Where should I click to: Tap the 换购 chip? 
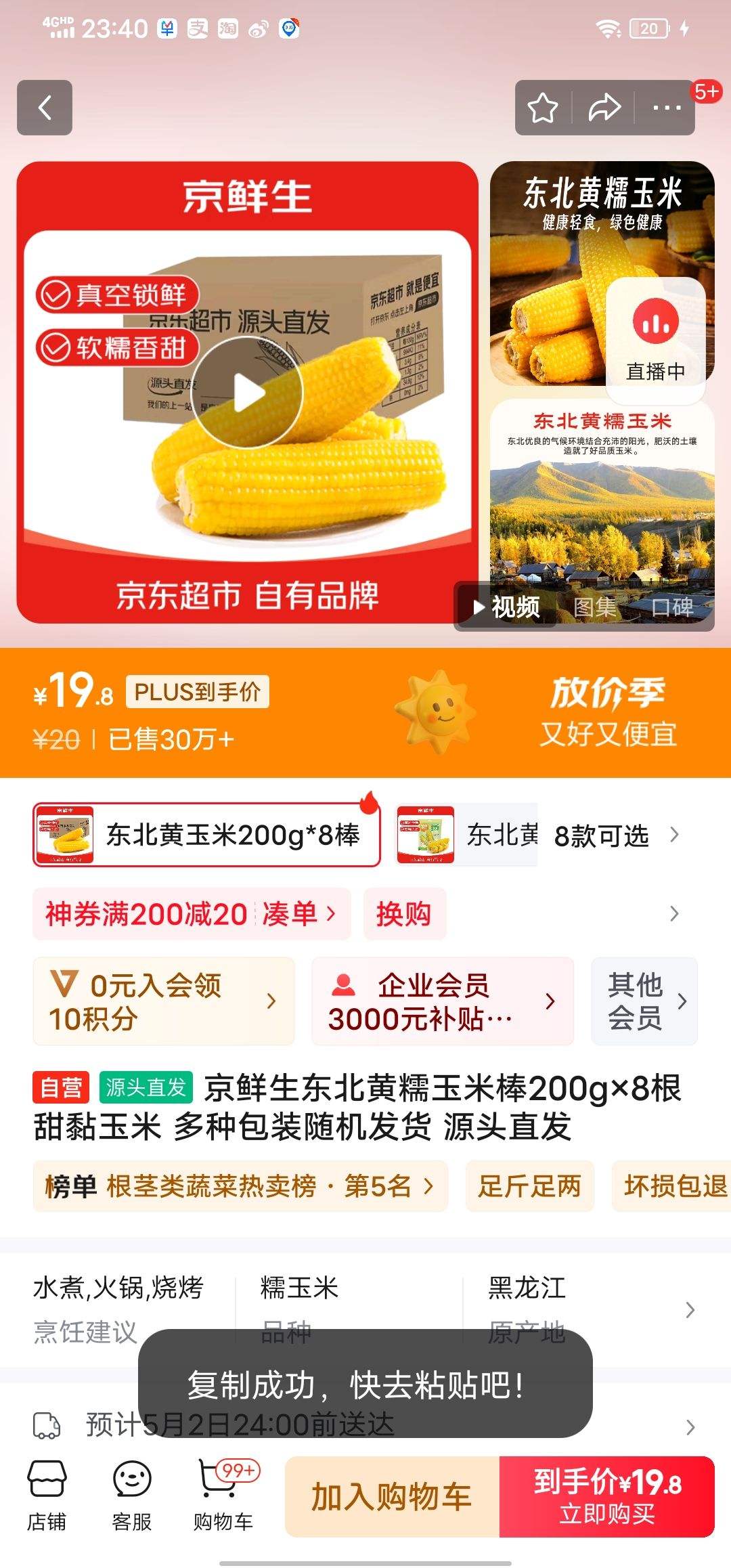[404, 914]
